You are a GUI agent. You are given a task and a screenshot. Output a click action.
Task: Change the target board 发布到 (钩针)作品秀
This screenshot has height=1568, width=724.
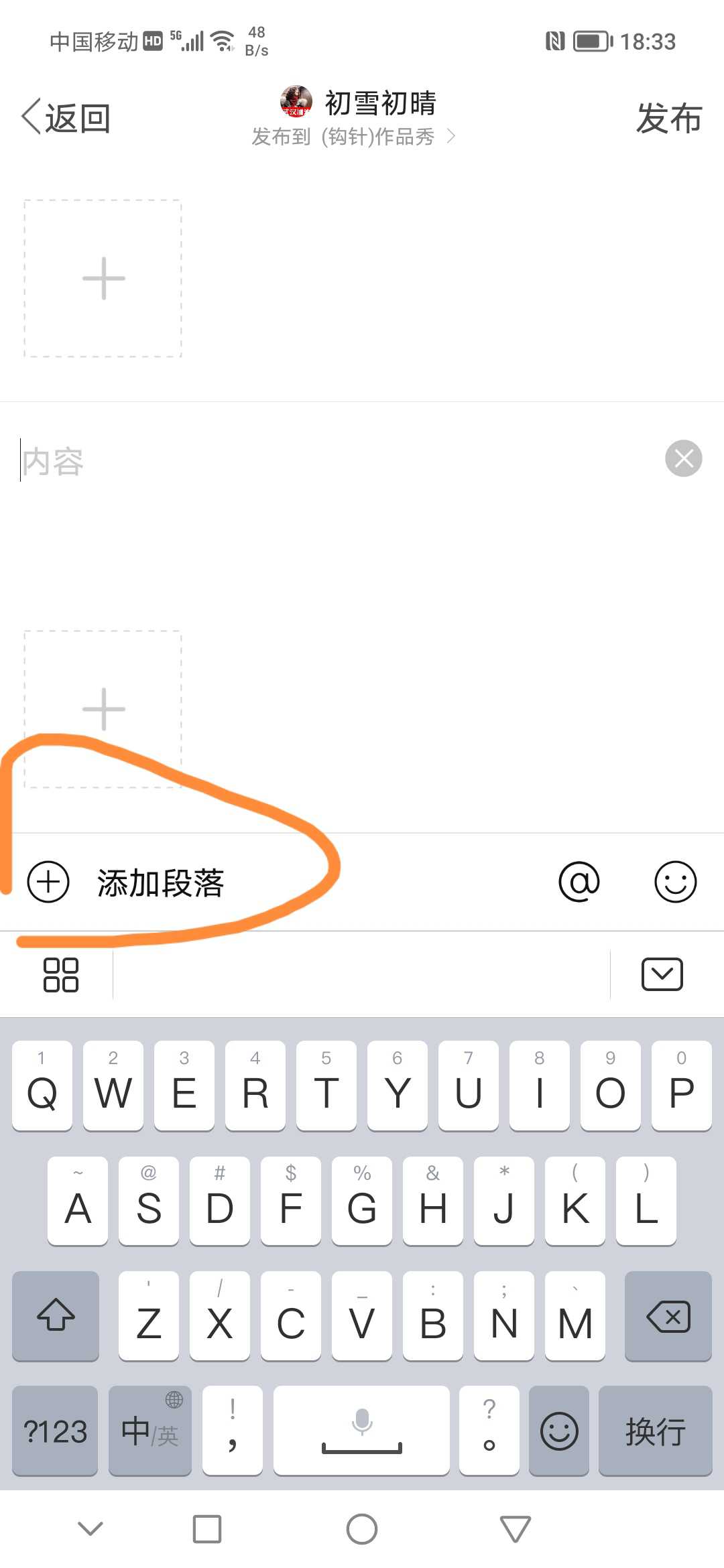(x=353, y=137)
